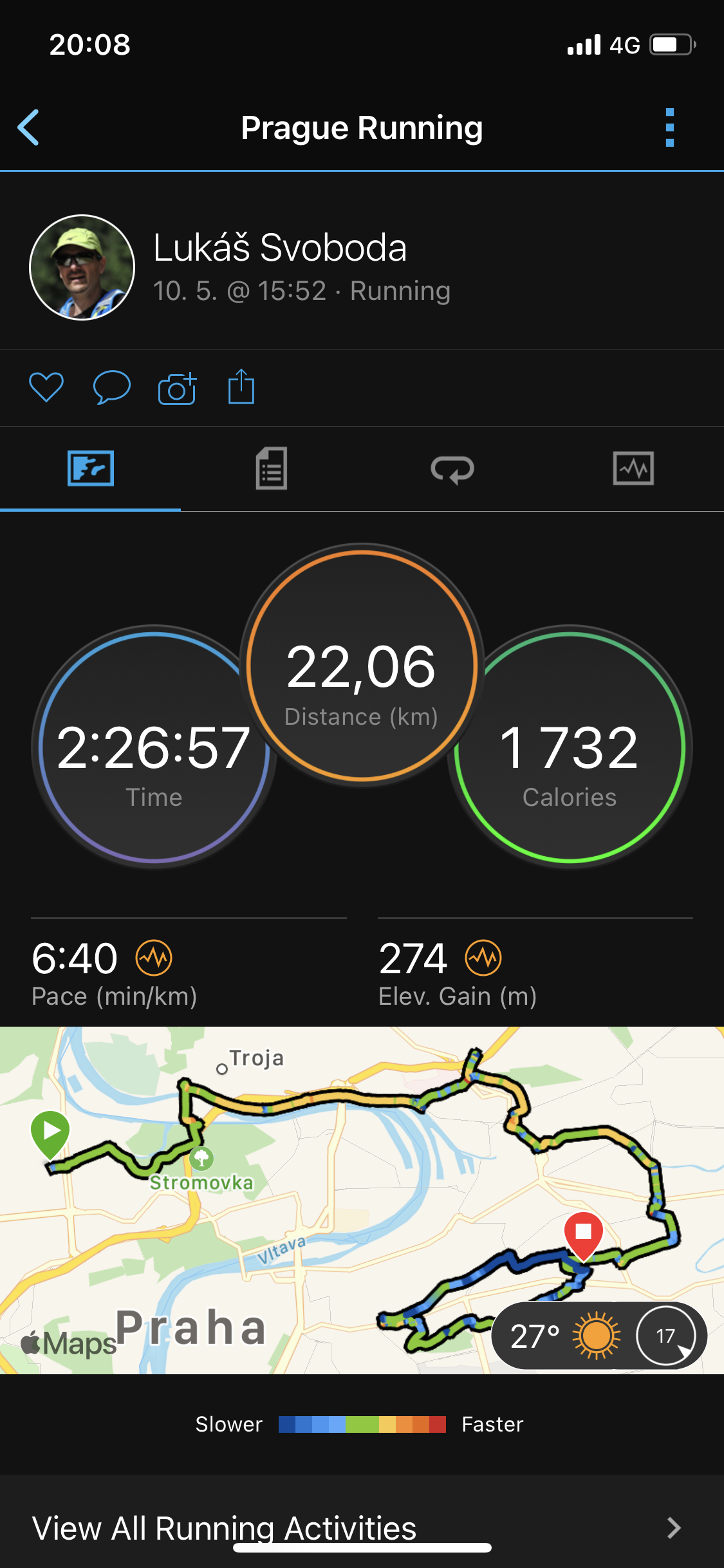Share this Prague Running activity

[x=241, y=386]
